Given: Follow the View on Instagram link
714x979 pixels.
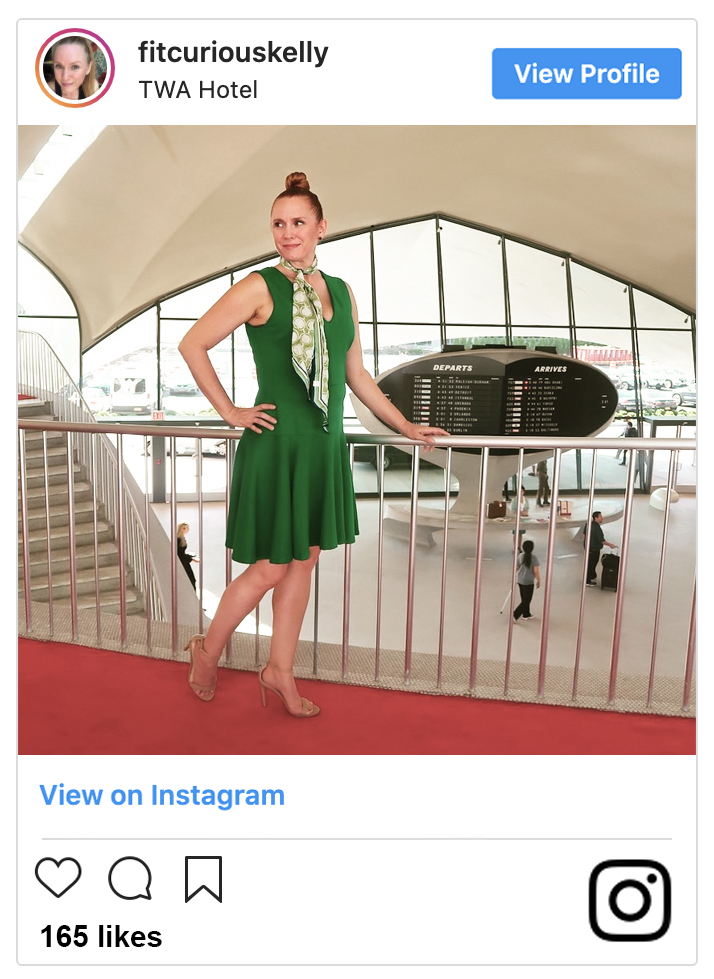Looking at the screenshot, I should 162,796.
